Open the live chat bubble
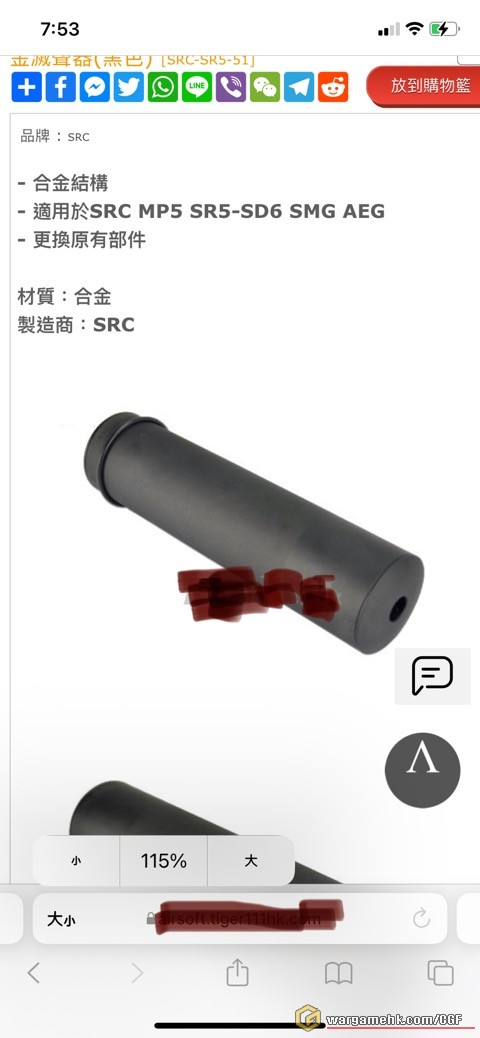 click(432, 676)
